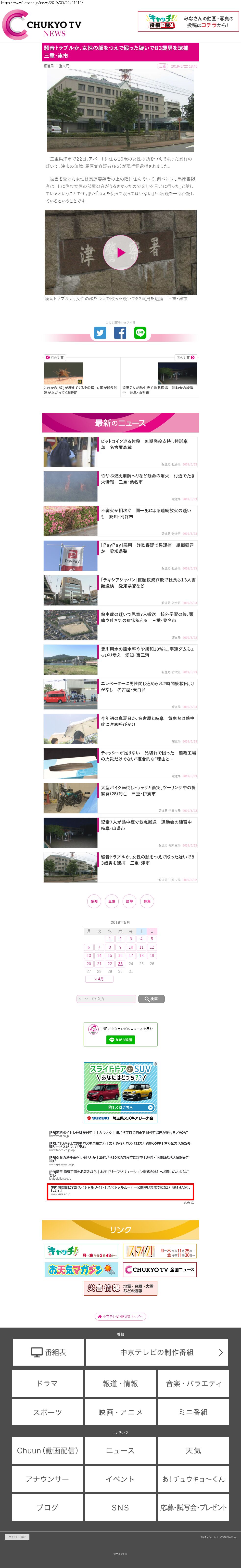This screenshot has height=1568, width=241.
Task: Go to 中京テレビNEWS トップへ
Action: pyautogui.click(x=120, y=1316)
